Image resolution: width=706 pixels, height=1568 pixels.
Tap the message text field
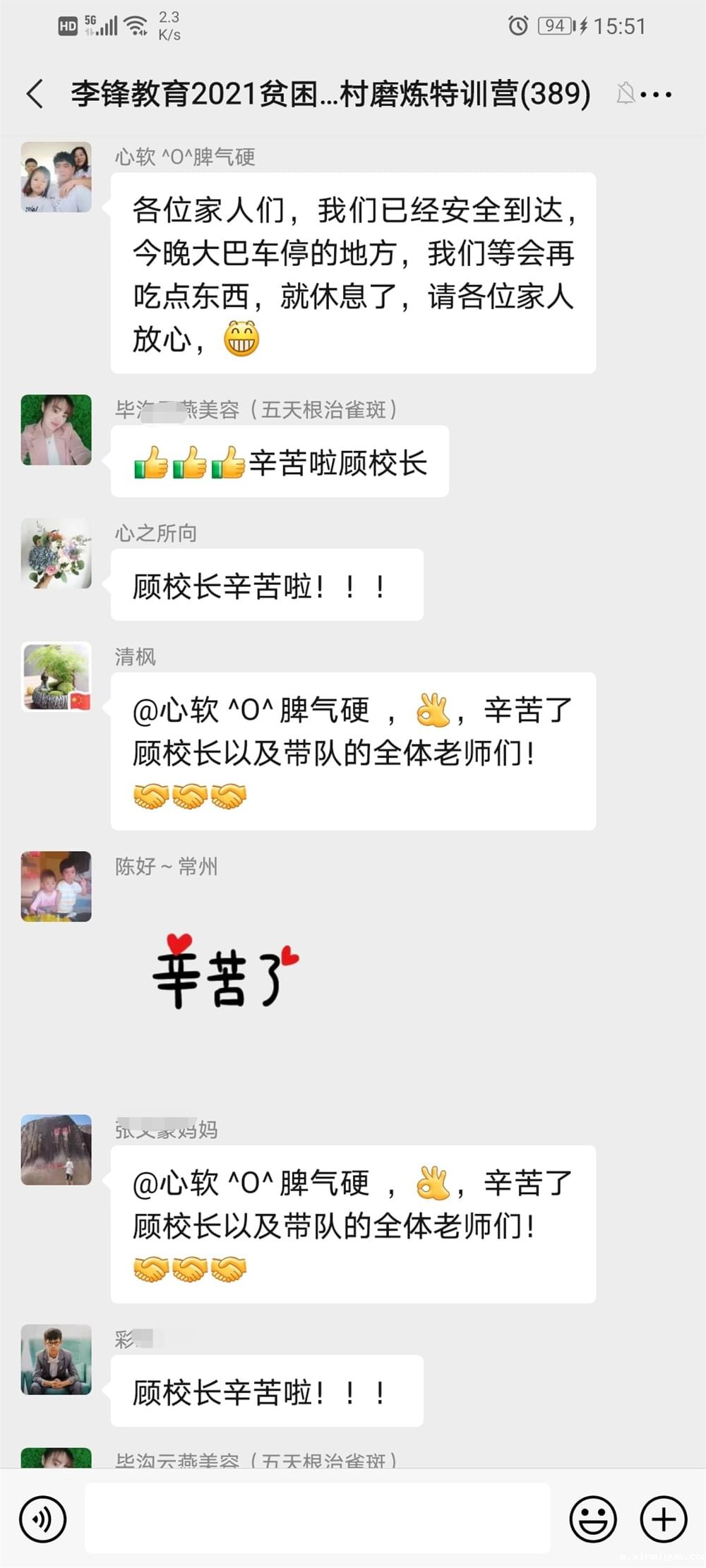click(318, 1518)
